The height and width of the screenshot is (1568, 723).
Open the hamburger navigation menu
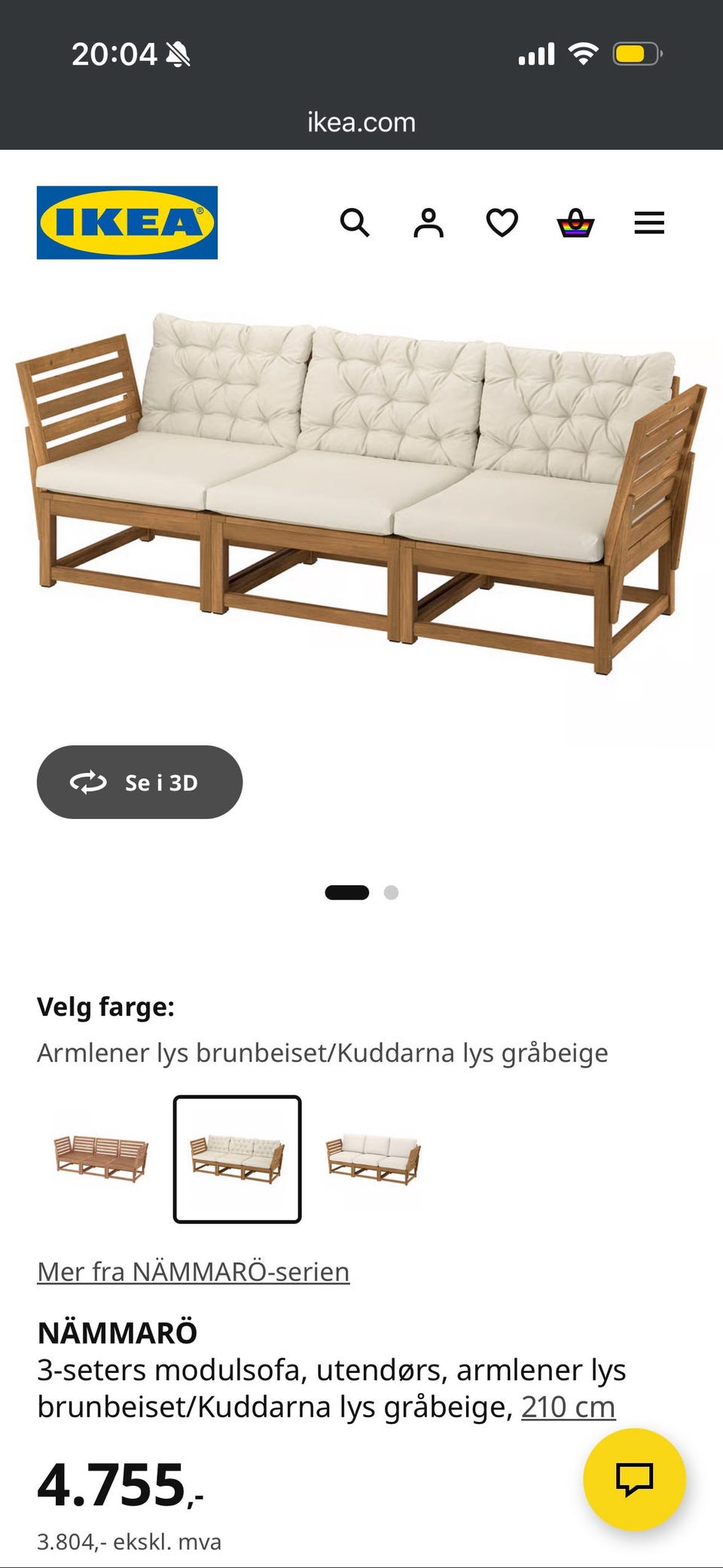(648, 223)
